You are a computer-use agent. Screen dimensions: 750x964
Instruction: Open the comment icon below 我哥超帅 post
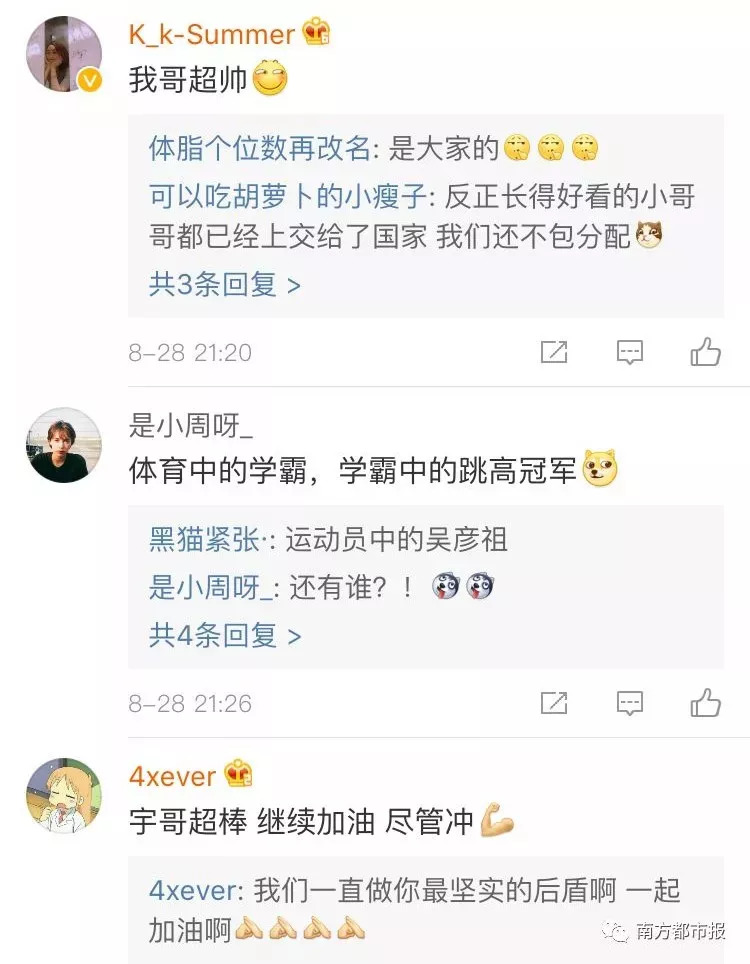pyautogui.click(x=629, y=352)
